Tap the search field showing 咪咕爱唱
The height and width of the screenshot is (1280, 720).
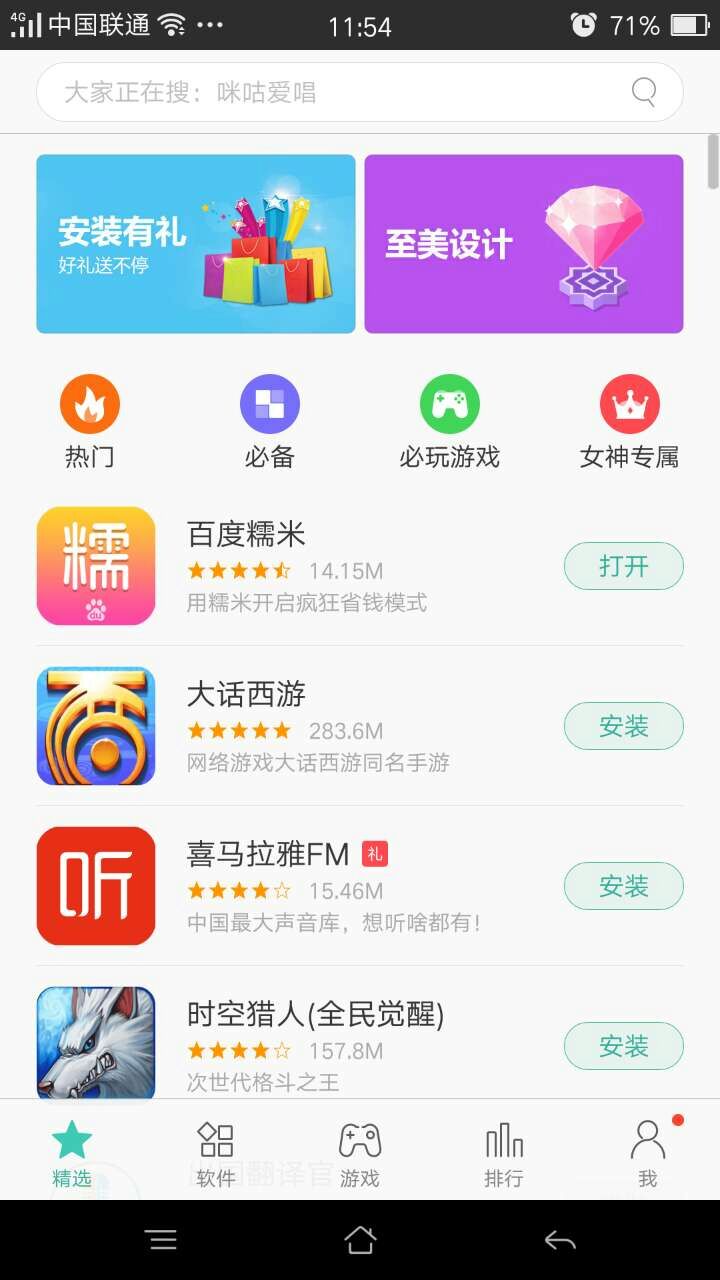[x=300, y=91]
